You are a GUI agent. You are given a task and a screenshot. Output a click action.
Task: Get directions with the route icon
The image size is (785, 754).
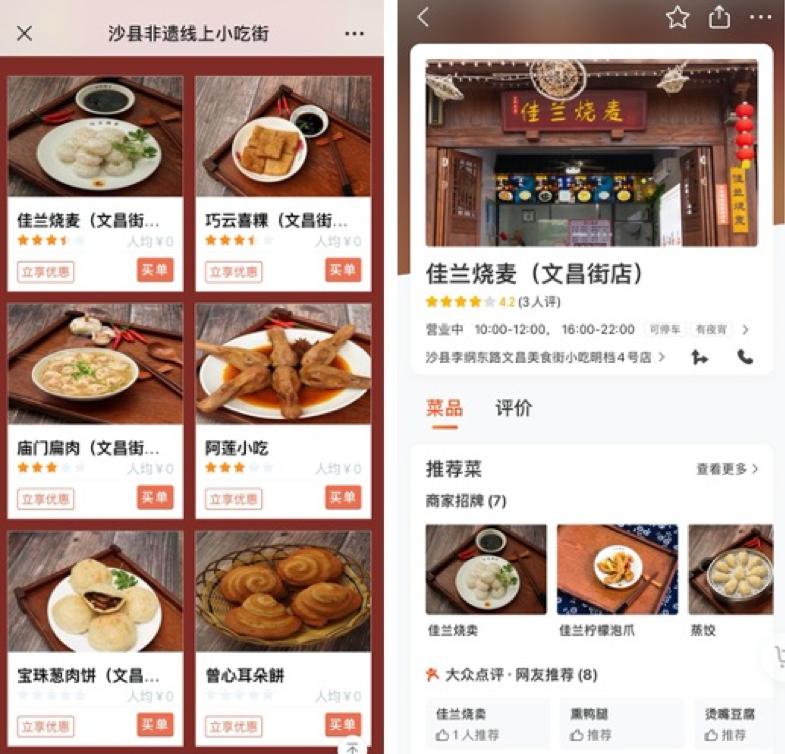(700, 356)
